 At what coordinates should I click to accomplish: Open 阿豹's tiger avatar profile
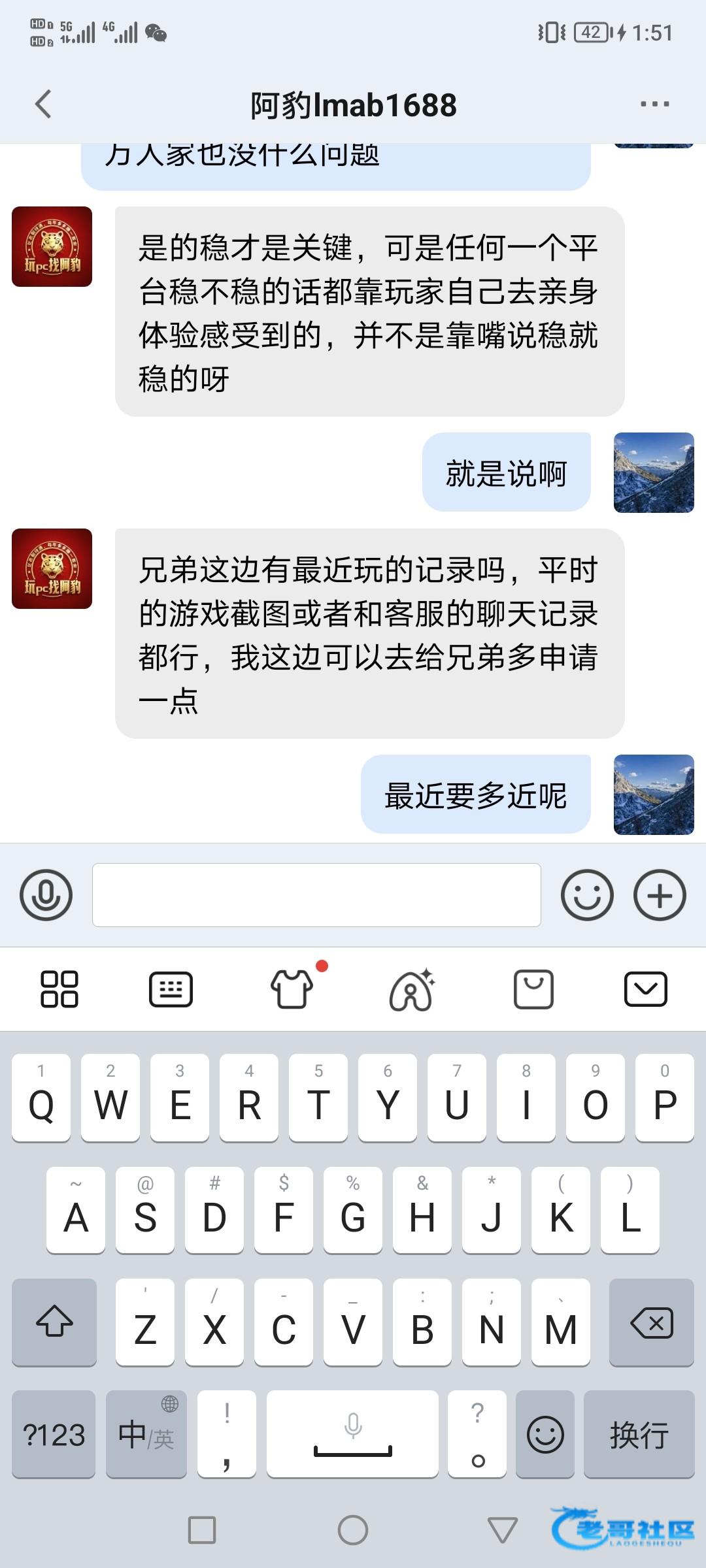pos(52,568)
